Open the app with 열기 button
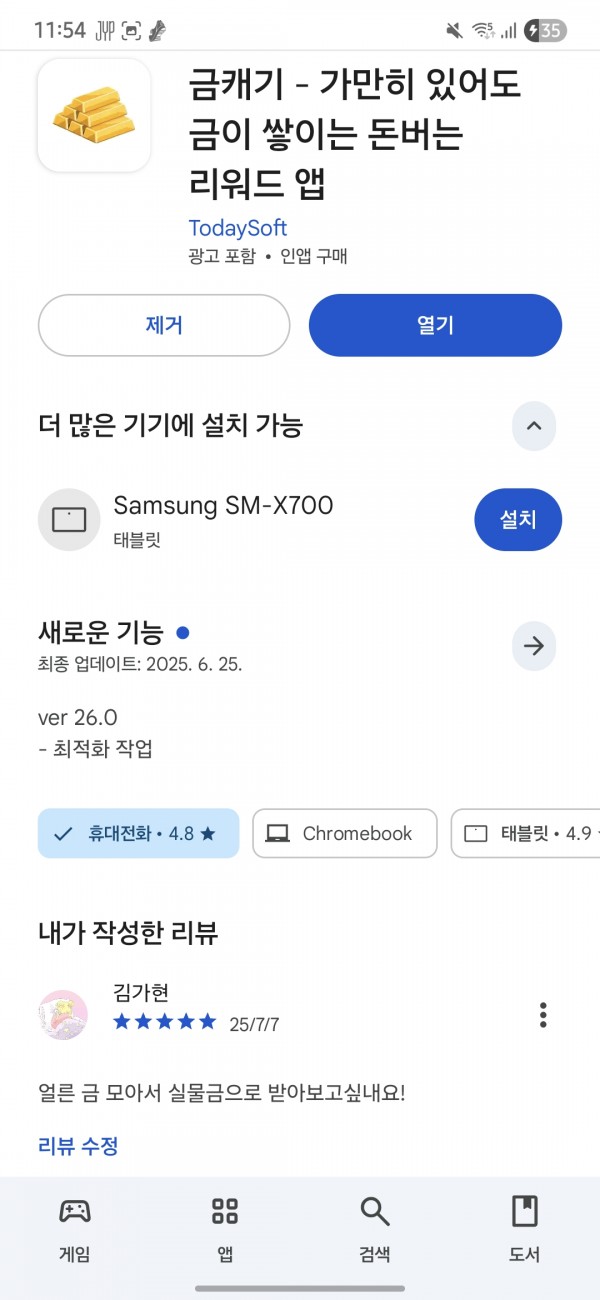This screenshot has height=1300, width=600. (435, 325)
